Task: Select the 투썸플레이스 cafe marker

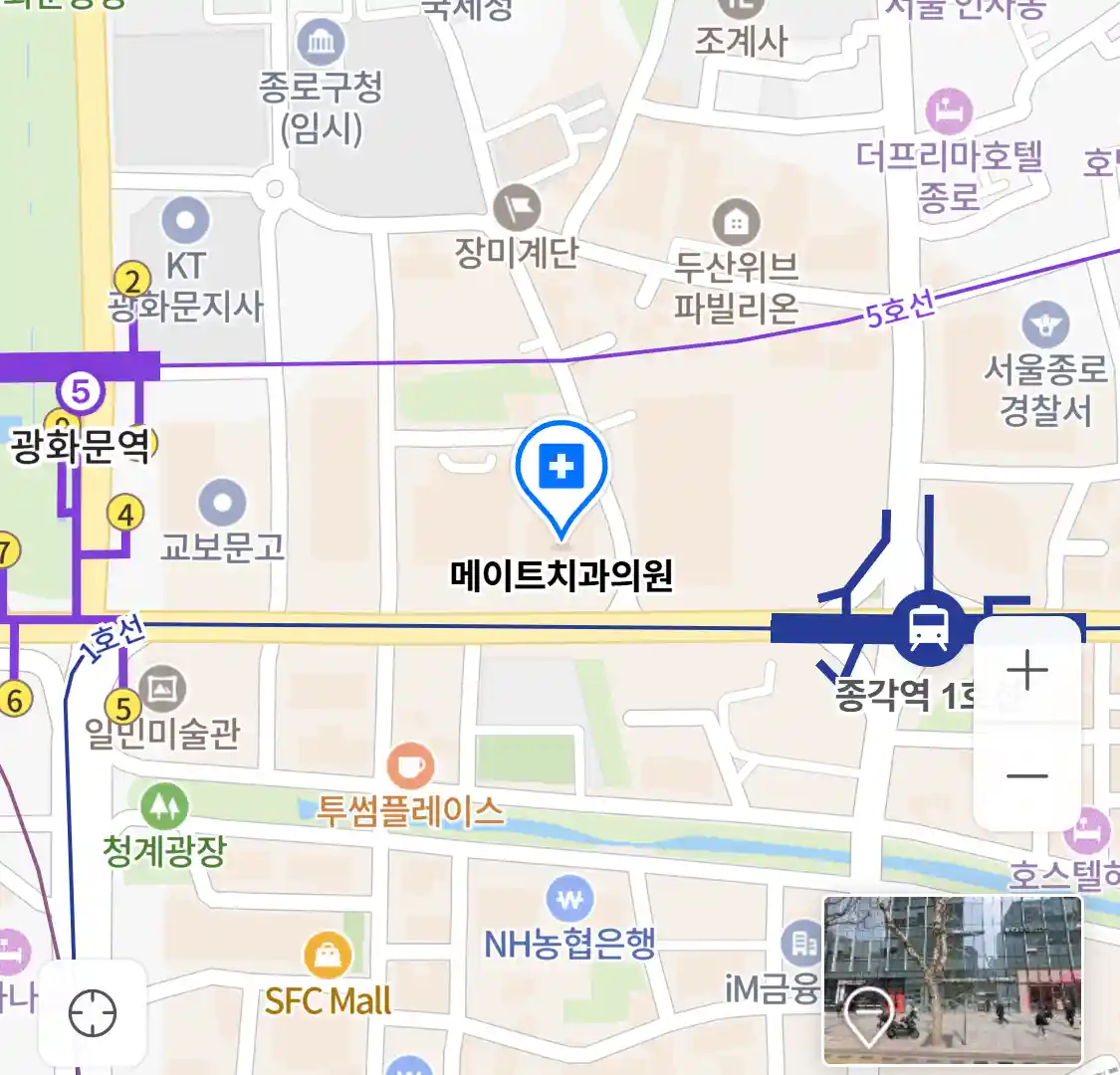Action: tap(410, 767)
